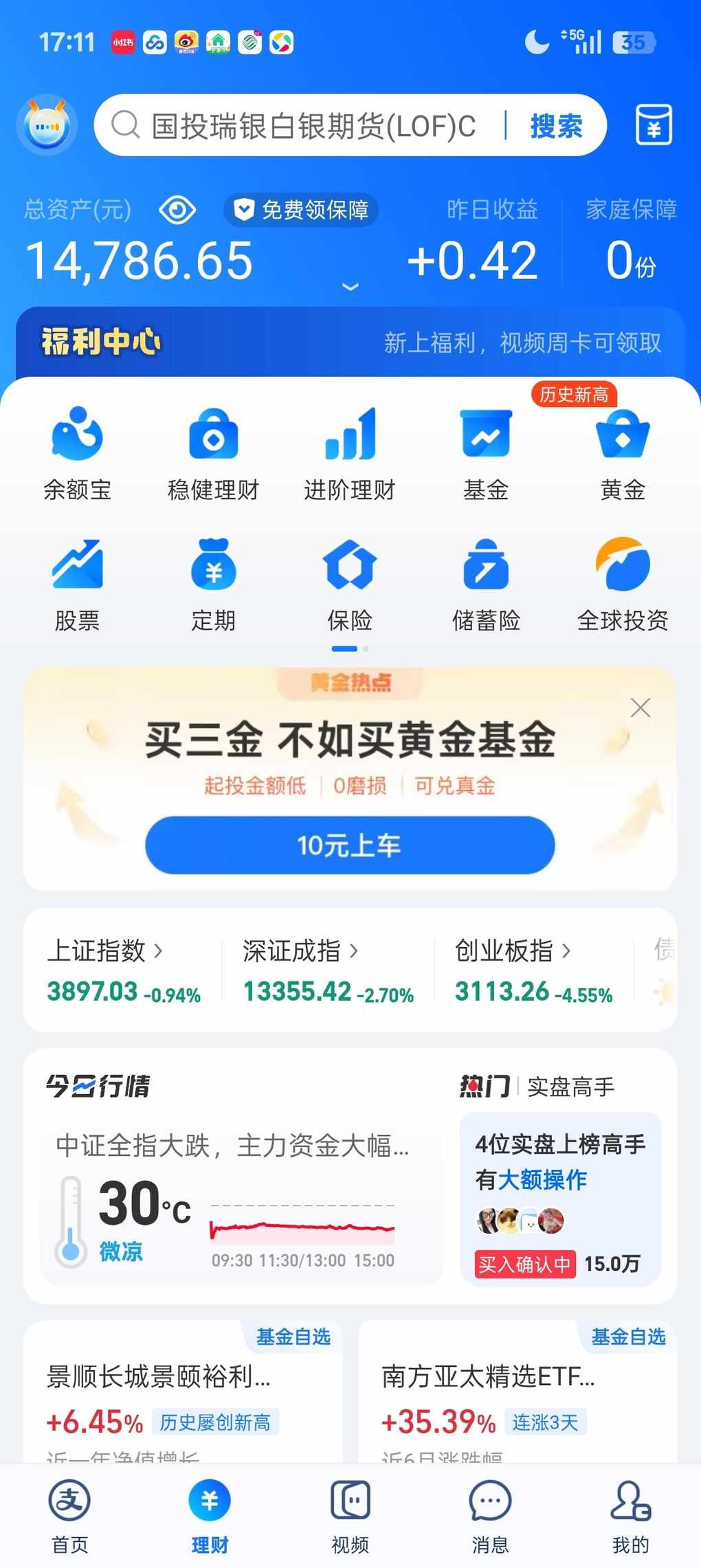Dismiss the gold fund promo banner

pyautogui.click(x=641, y=708)
